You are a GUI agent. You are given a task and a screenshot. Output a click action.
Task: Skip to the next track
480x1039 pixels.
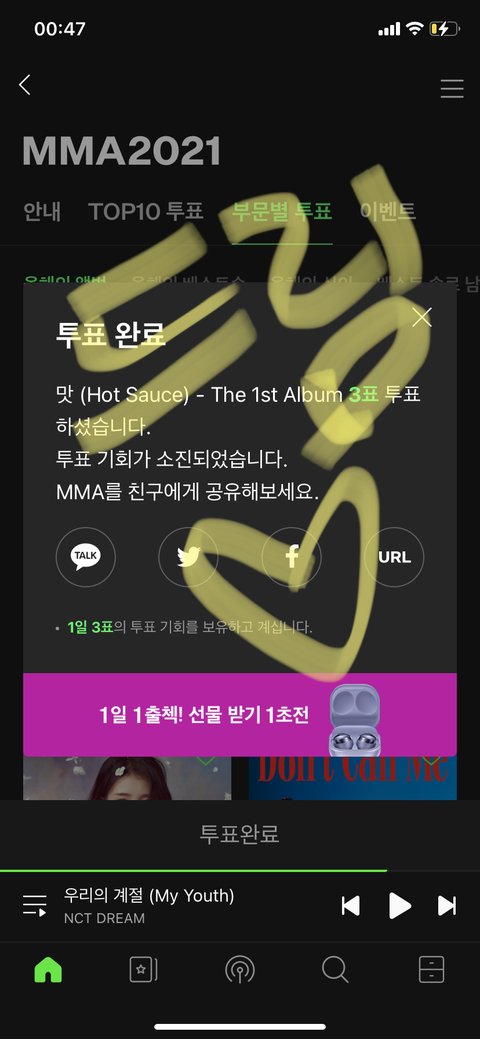click(x=447, y=906)
